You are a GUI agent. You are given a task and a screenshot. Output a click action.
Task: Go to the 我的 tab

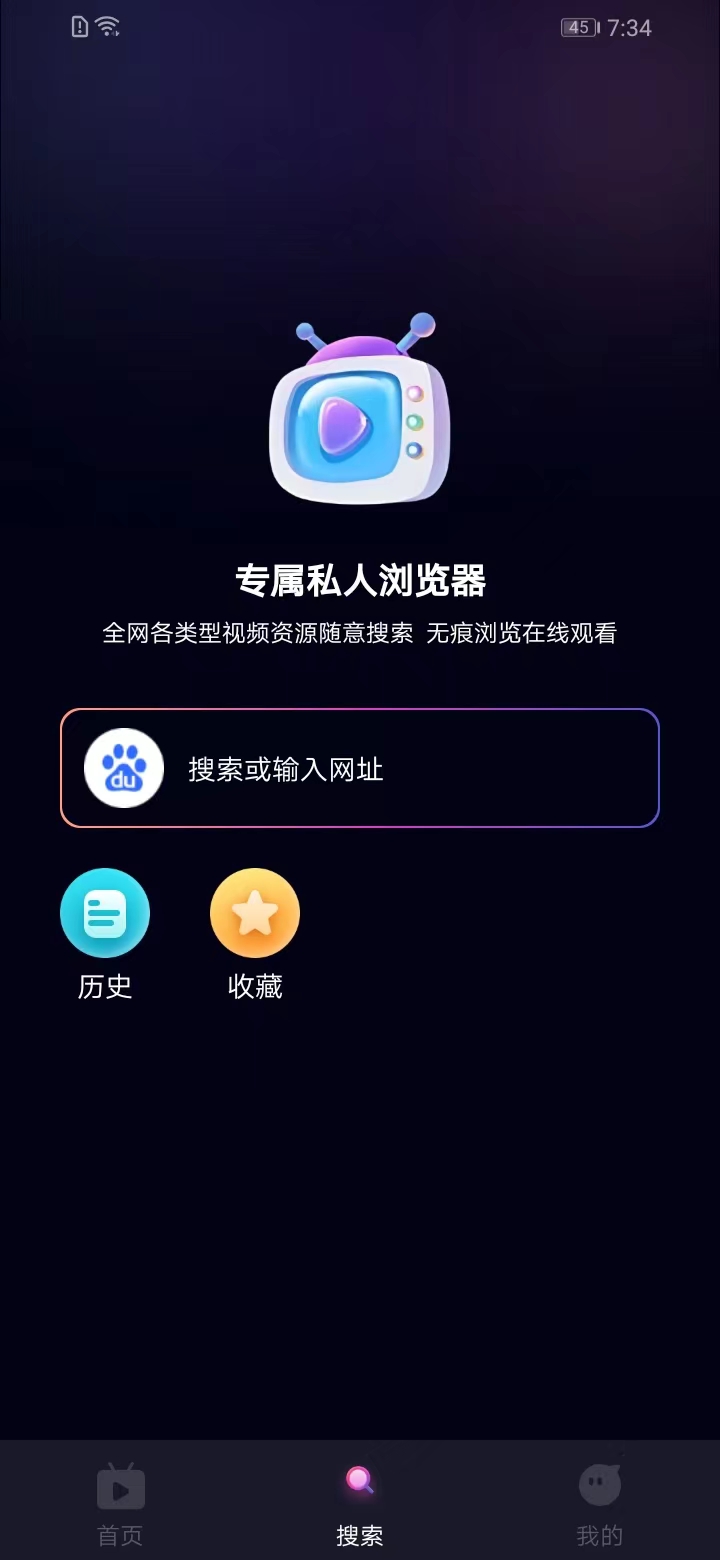pos(600,1504)
